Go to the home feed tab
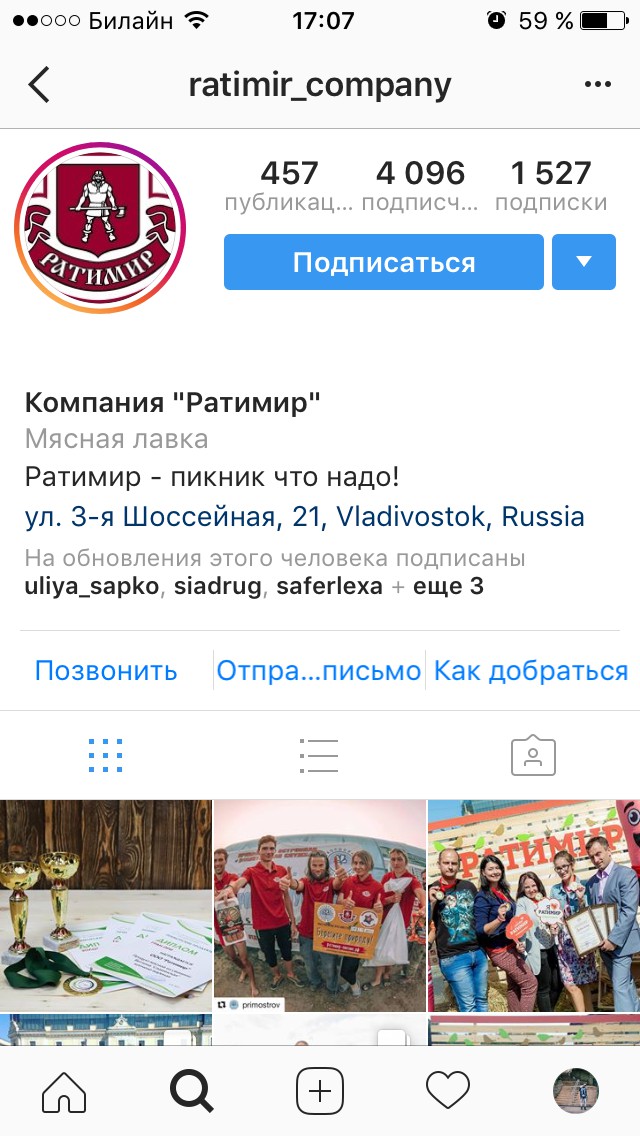Viewport: 640px width, 1136px height. point(64,1090)
